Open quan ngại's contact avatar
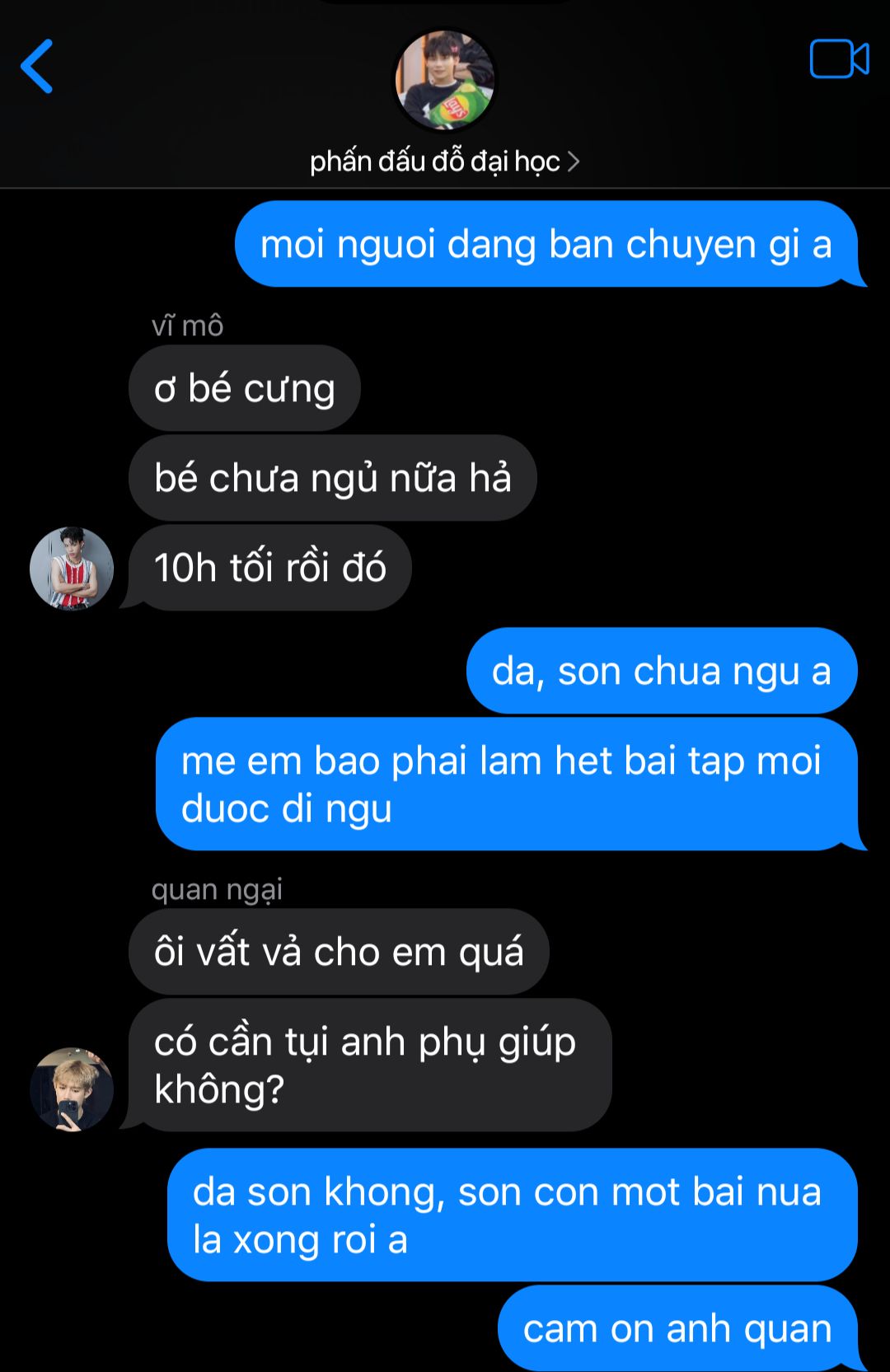890x1372 pixels. 72,1089
